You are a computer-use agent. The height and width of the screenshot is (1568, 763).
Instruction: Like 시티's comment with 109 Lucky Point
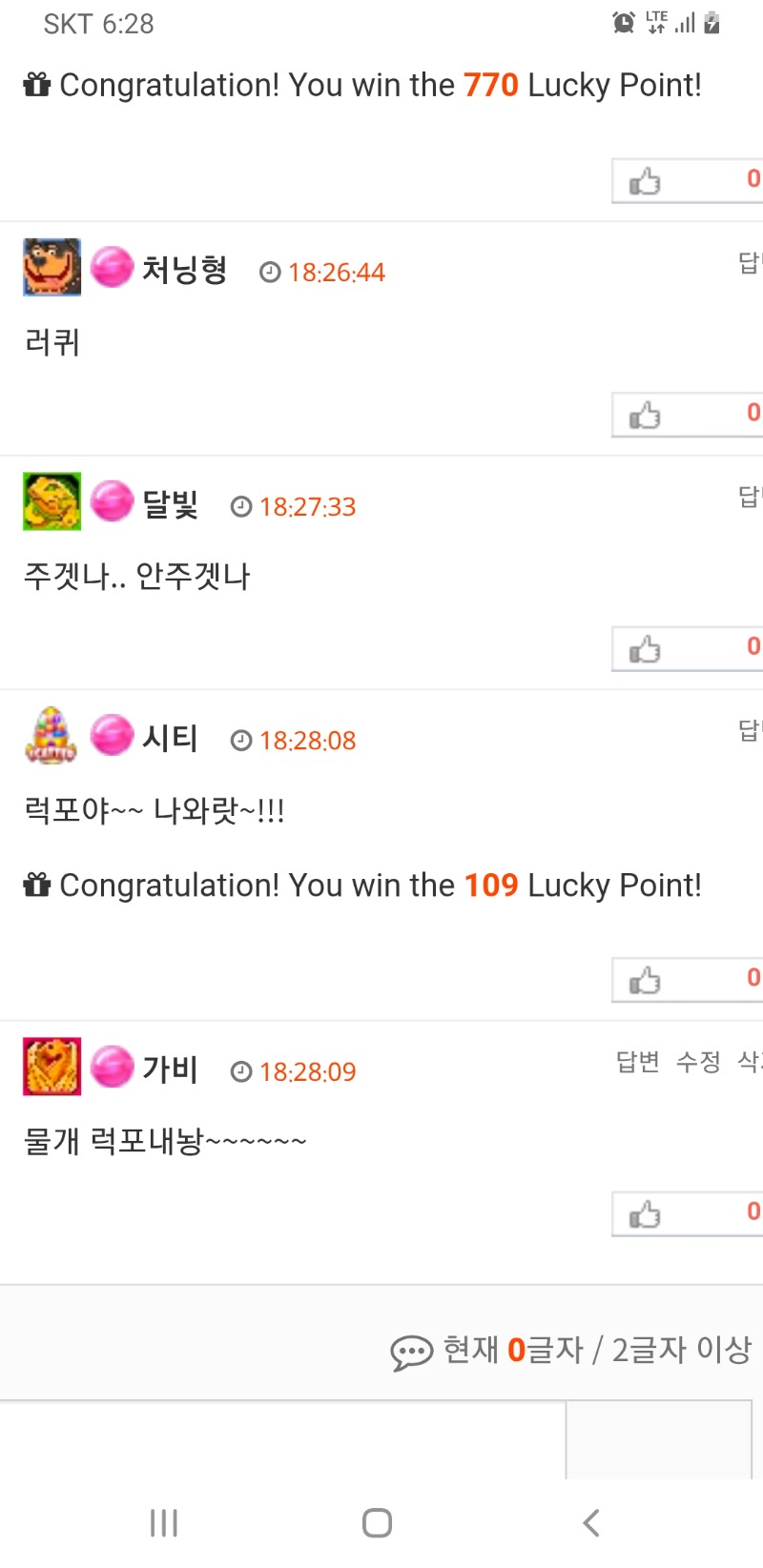(646, 981)
